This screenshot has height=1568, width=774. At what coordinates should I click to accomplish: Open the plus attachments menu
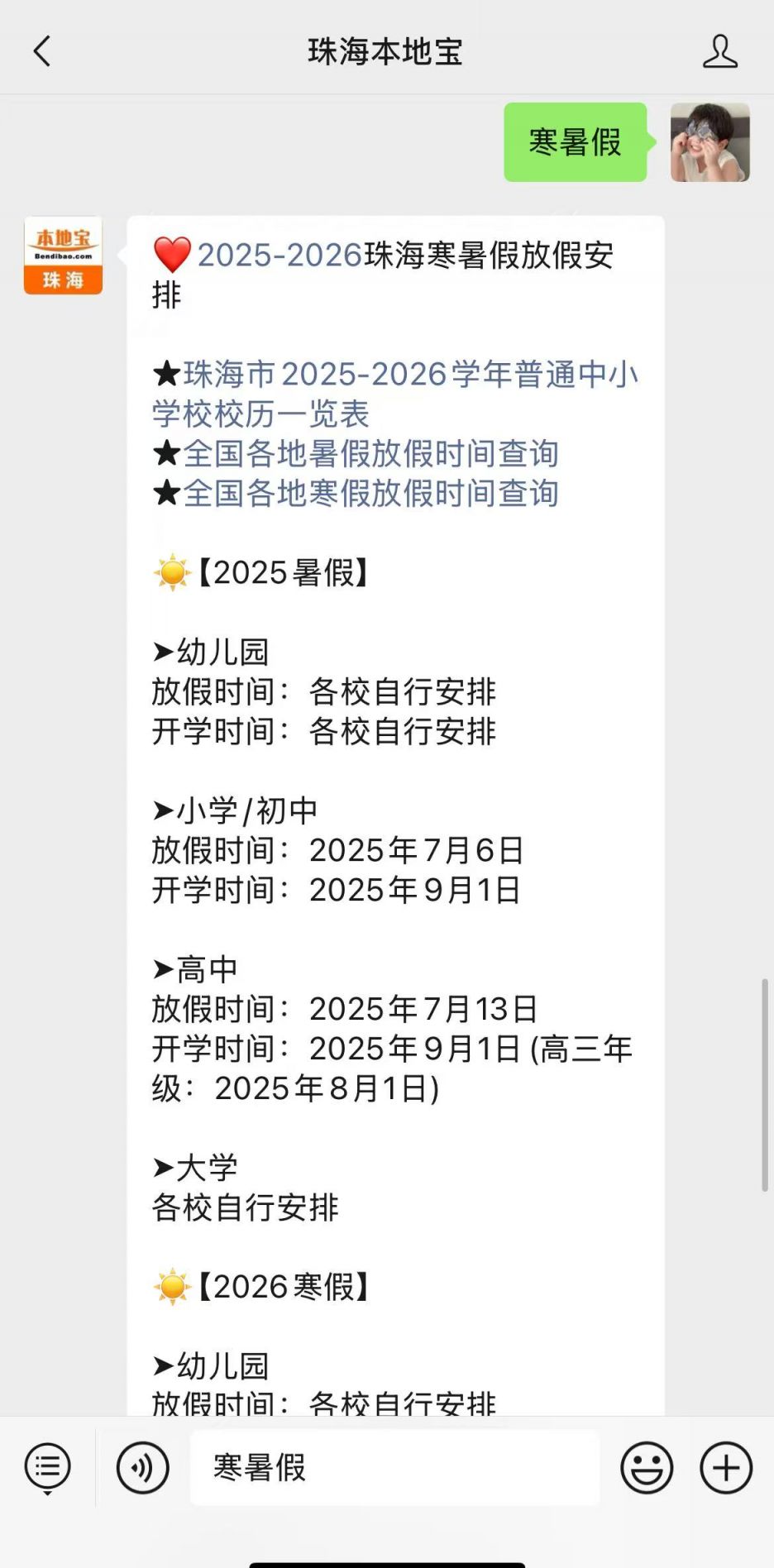726,1468
